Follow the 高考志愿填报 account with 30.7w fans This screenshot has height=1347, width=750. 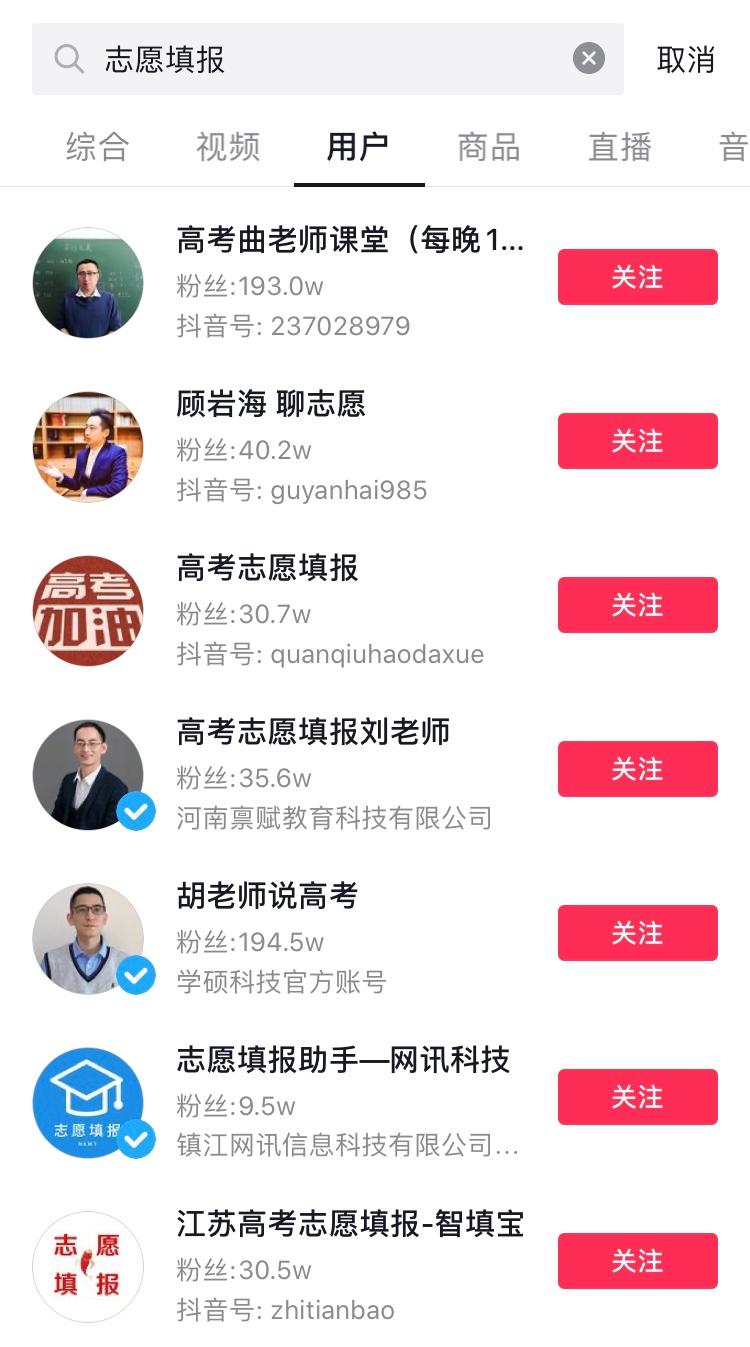tap(637, 605)
